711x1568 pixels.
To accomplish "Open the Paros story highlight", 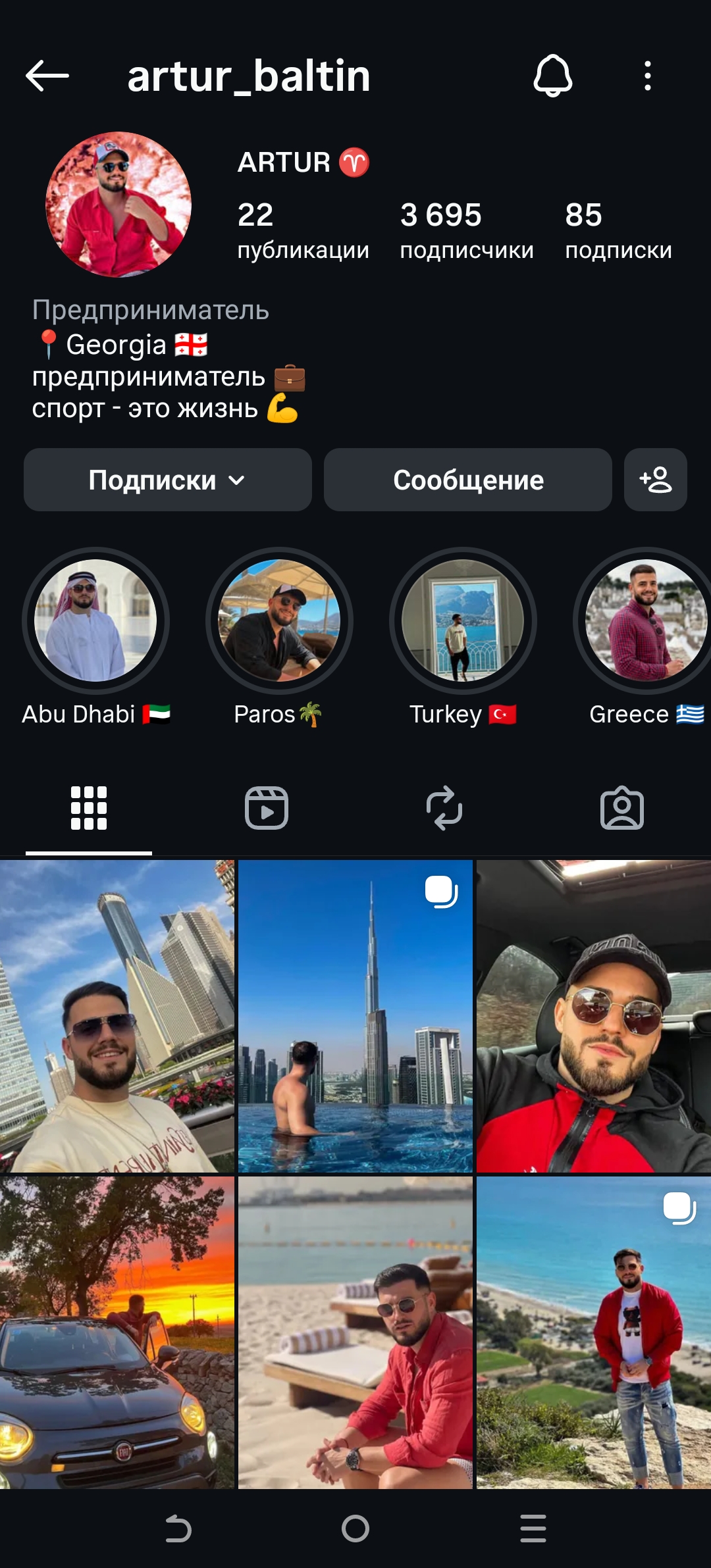I will 279,620.
